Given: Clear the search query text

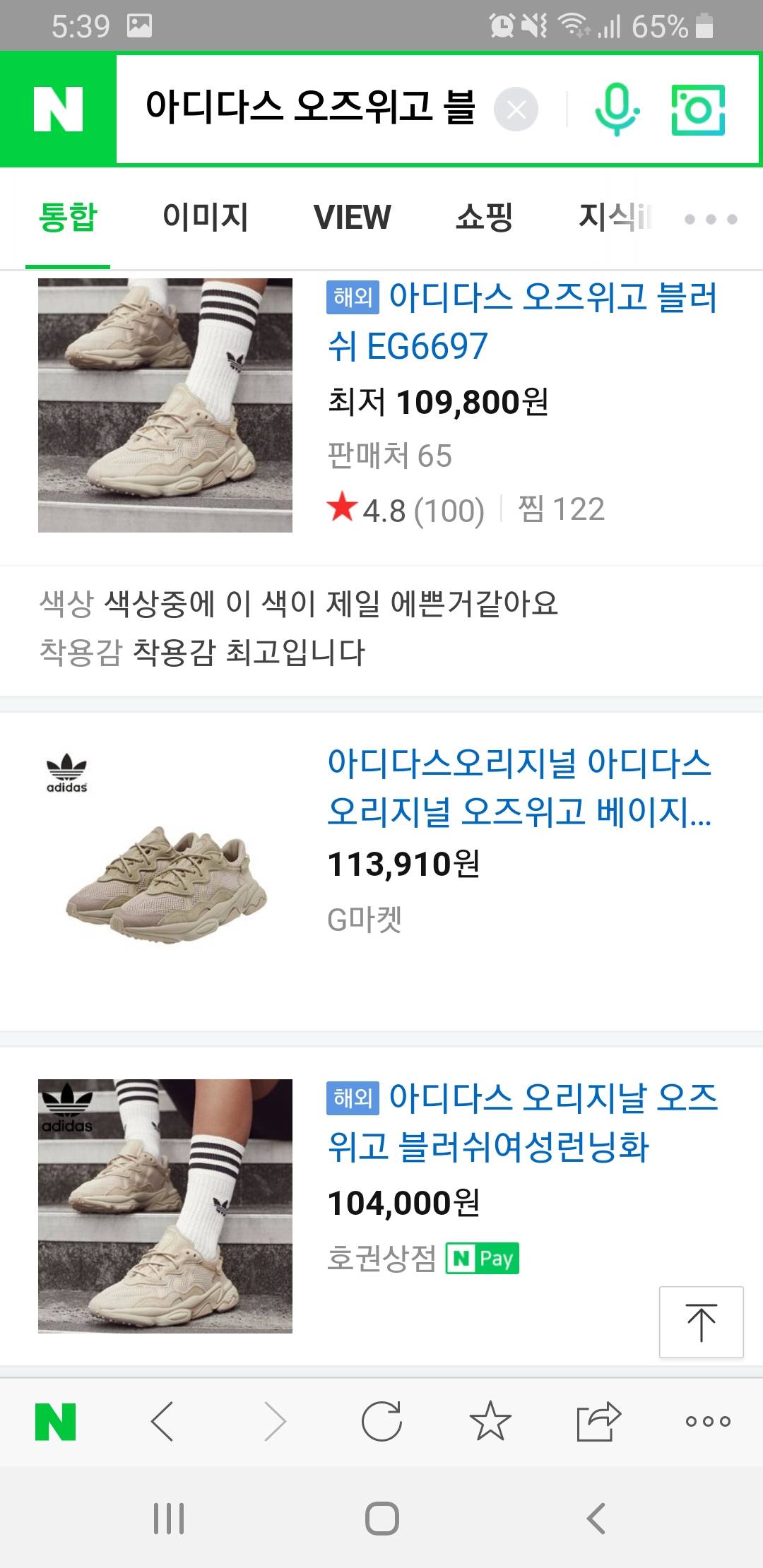Looking at the screenshot, I should point(516,109).
